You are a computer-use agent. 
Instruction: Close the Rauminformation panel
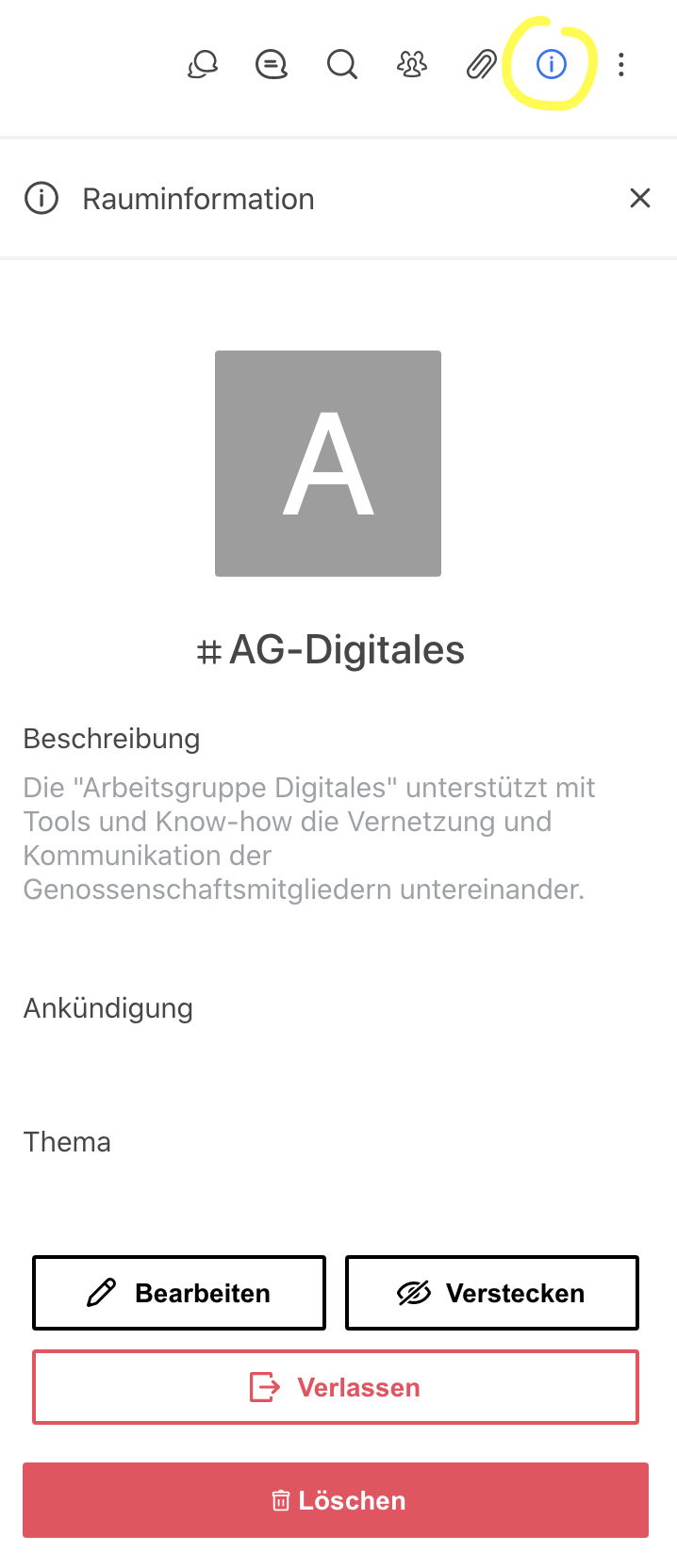click(640, 198)
